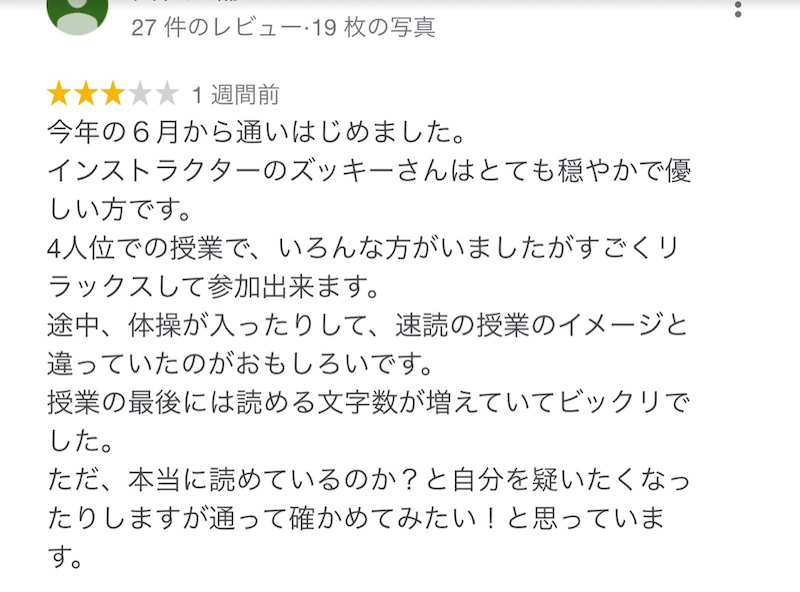View reviewer's 27 reviews and 19 photos

(283, 28)
